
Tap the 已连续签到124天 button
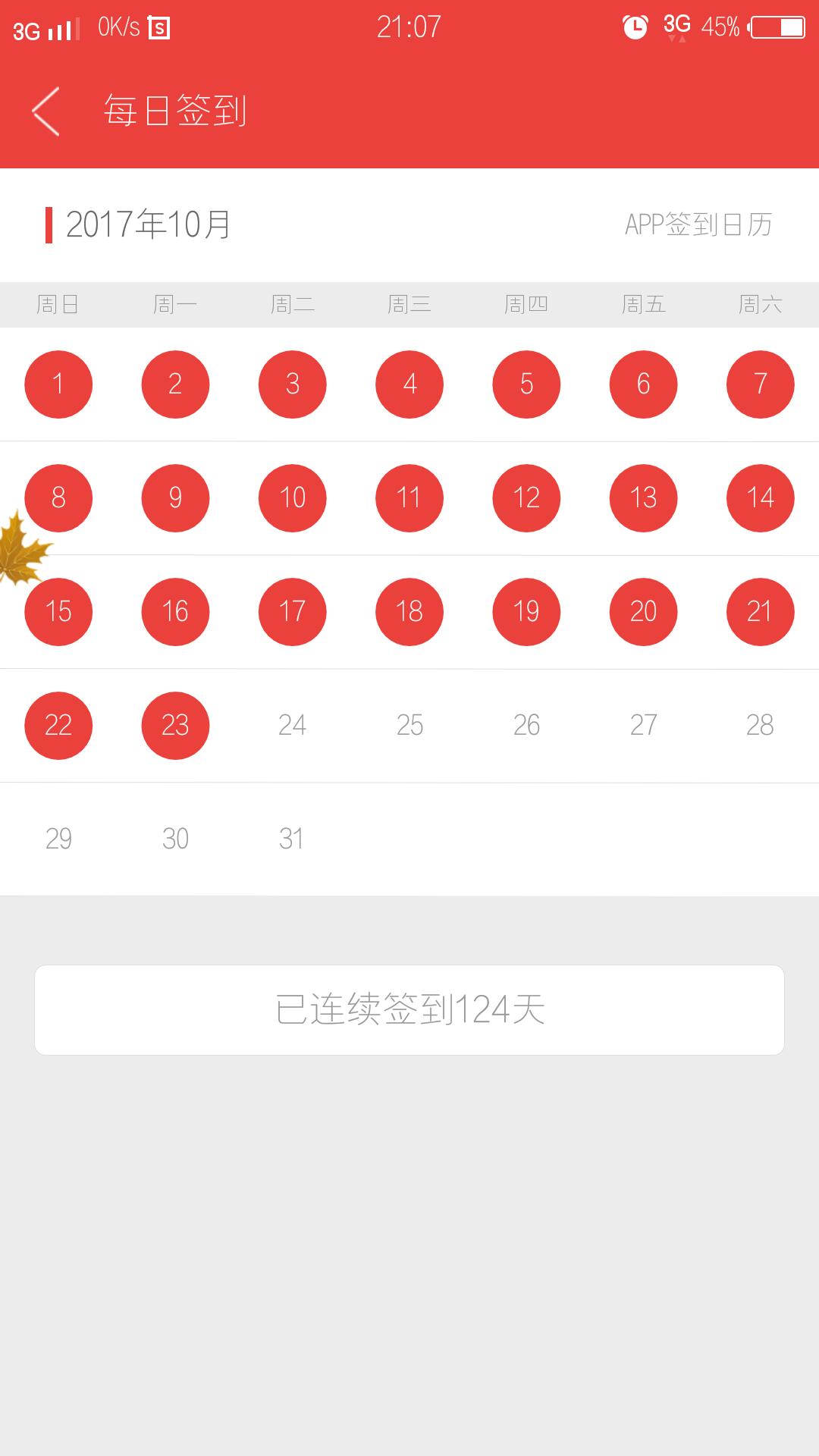pyautogui.click(x=409, y=1009)
